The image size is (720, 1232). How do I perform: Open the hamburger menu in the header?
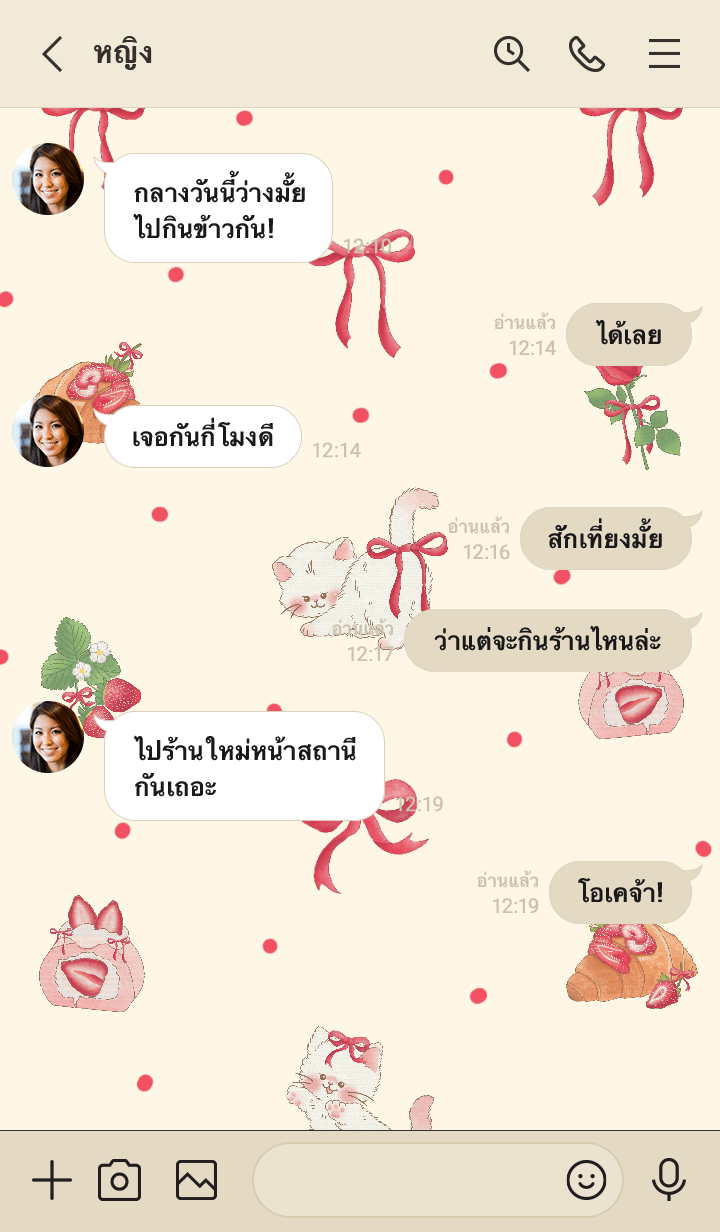tap(664, 54)
